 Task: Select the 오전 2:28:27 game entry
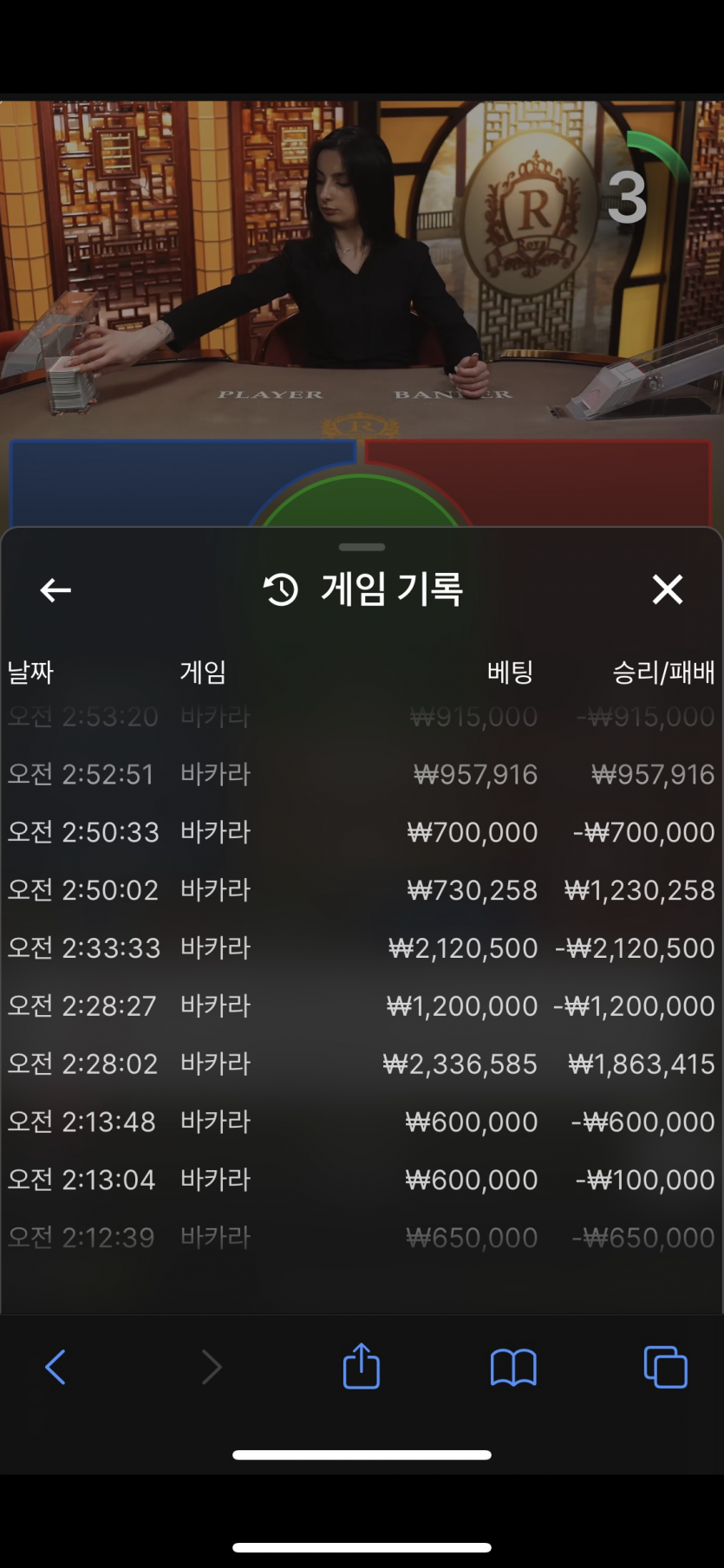(361, 1006)
